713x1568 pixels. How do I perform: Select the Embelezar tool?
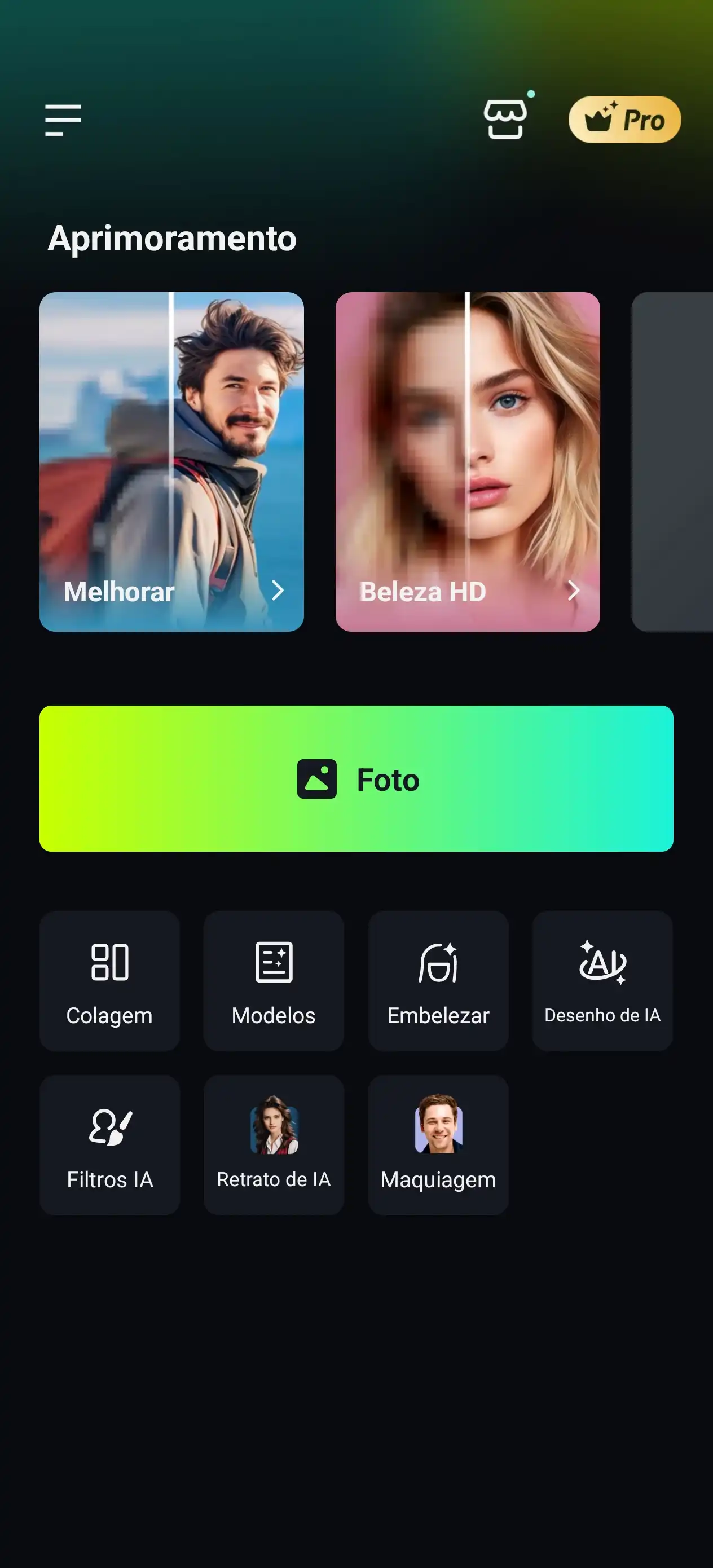438,981
